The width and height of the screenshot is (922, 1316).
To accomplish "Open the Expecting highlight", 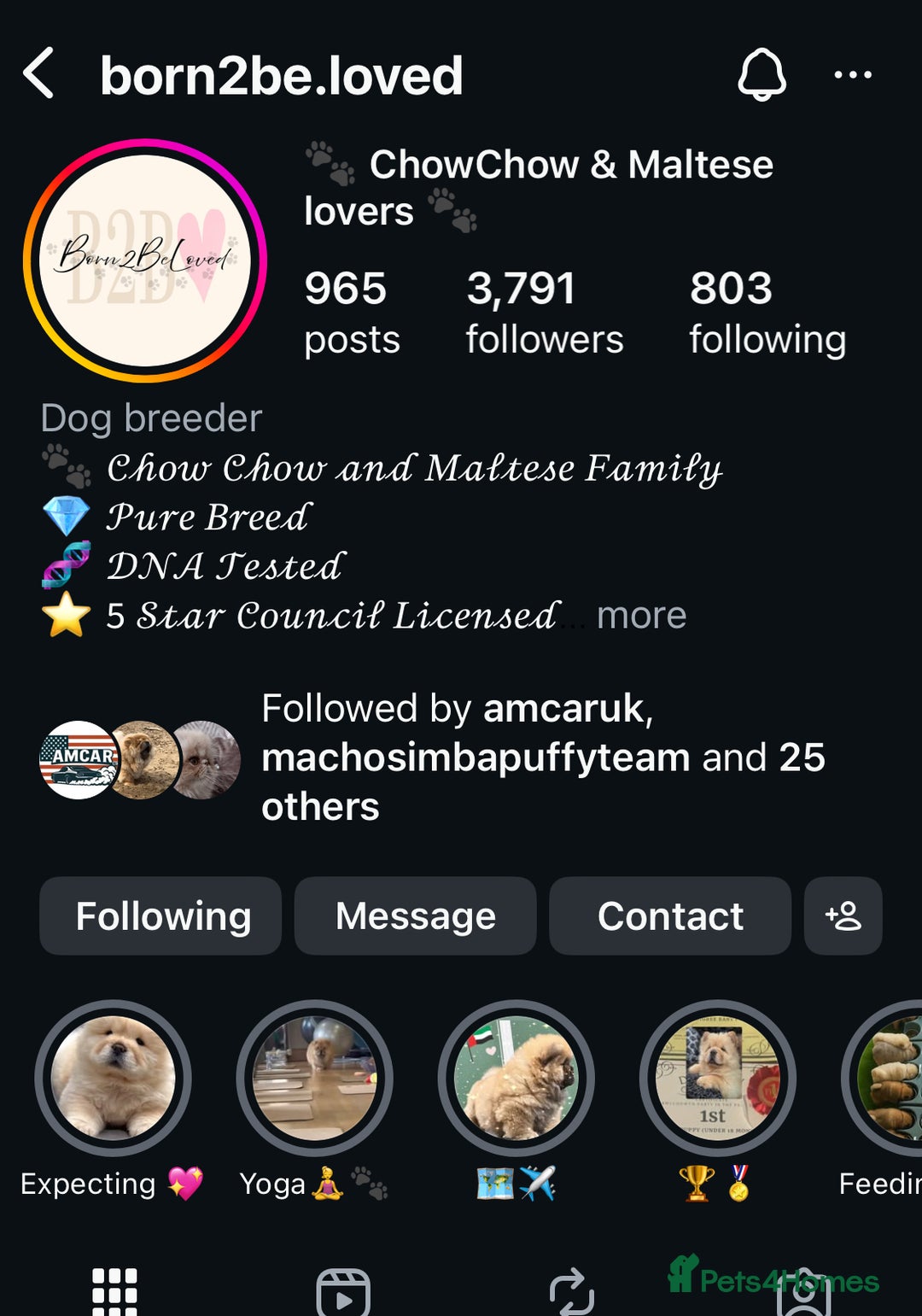I will pos(113,1078).
